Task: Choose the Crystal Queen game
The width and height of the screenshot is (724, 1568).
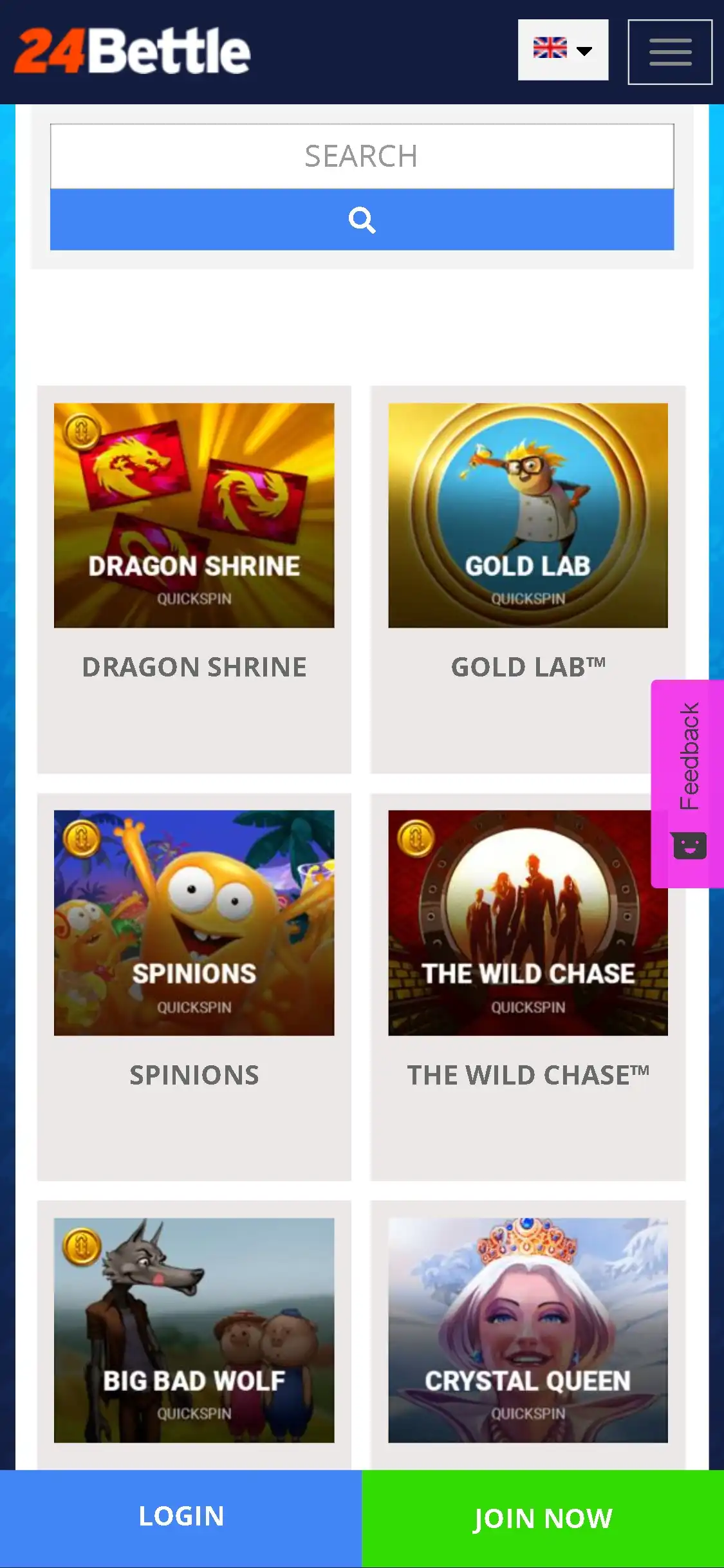Action: 528,1330
